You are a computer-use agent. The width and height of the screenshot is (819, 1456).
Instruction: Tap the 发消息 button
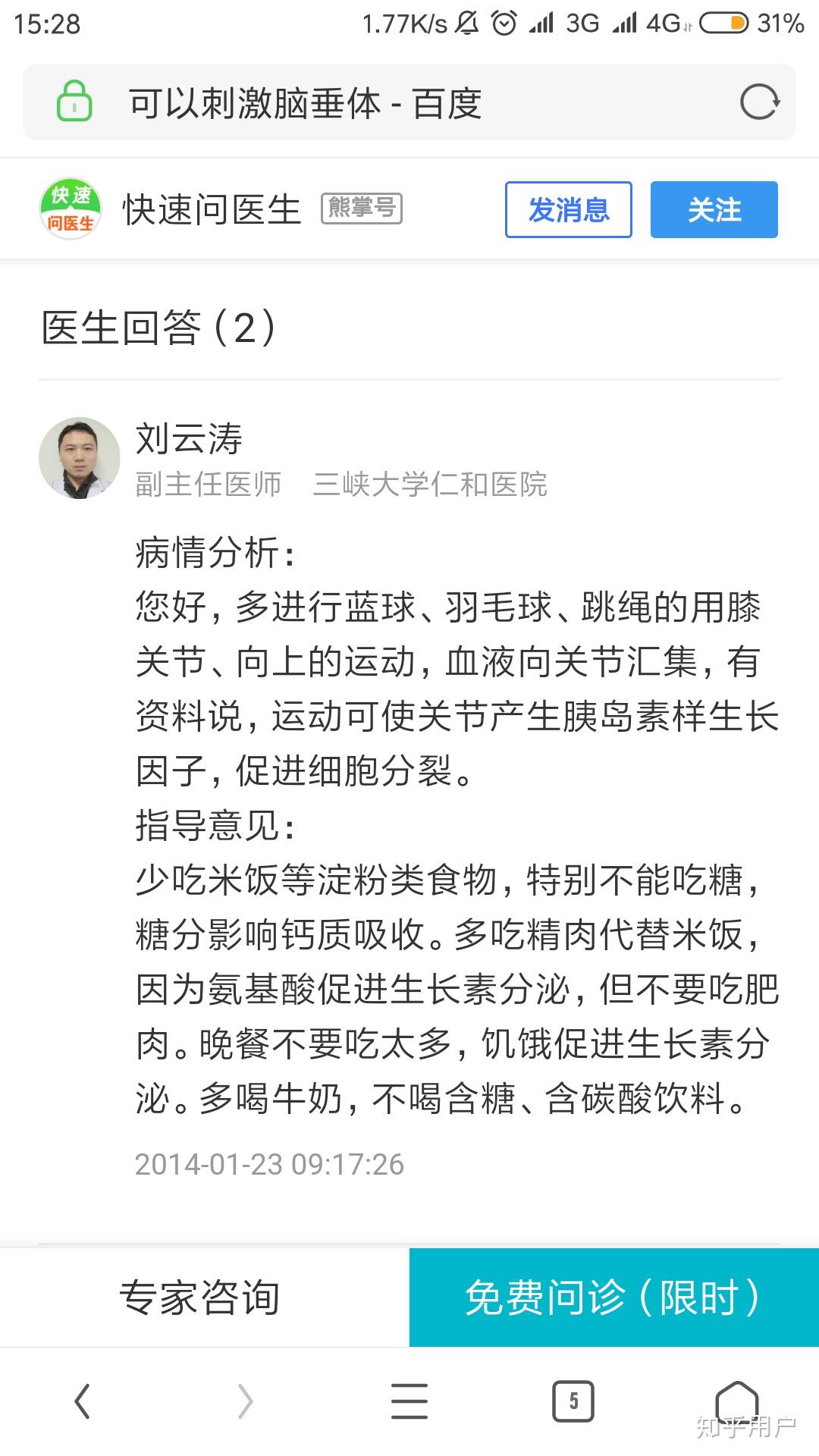tap(568, 209)
